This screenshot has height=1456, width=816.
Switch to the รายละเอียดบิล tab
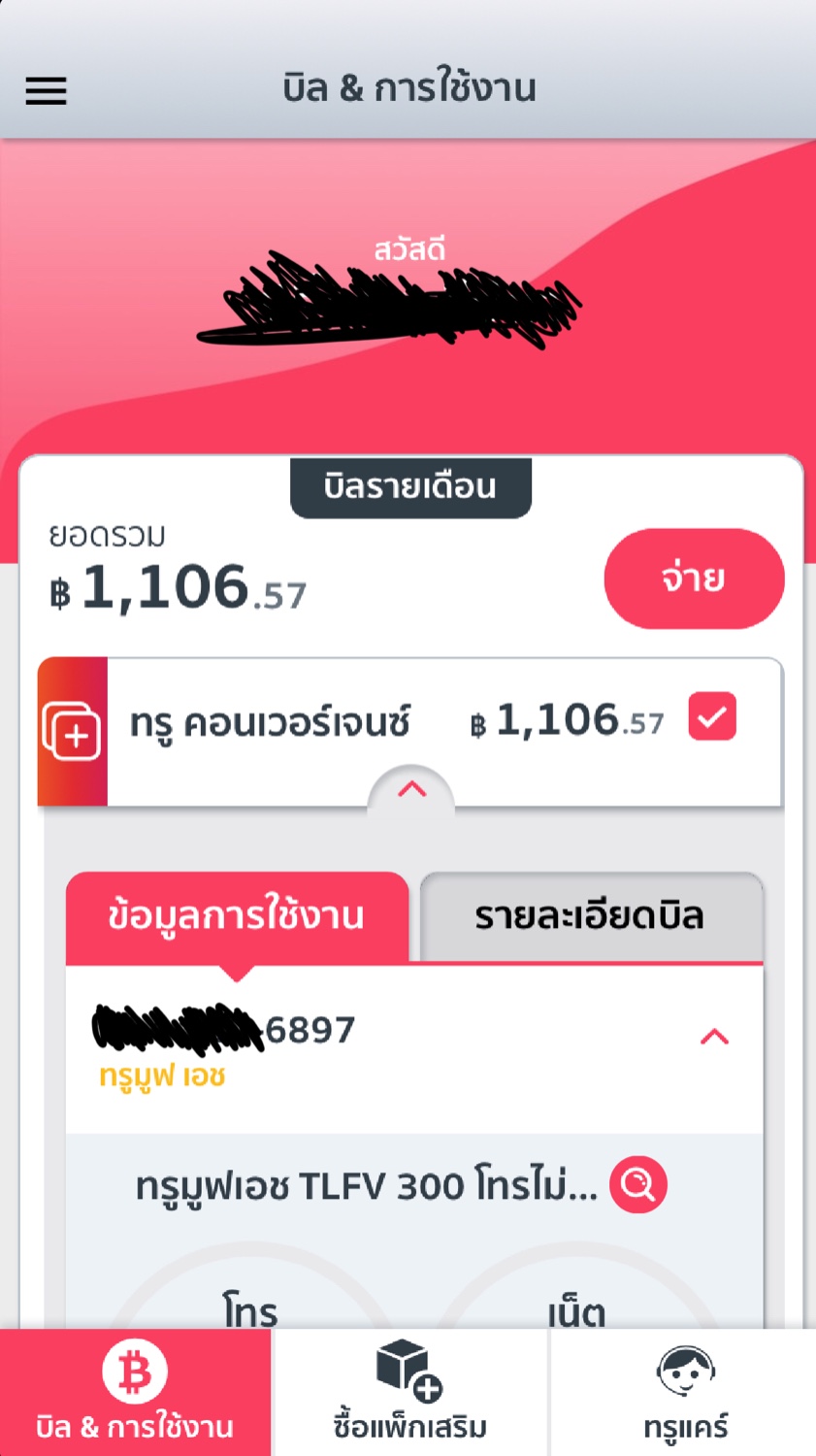tap(590, 916)
